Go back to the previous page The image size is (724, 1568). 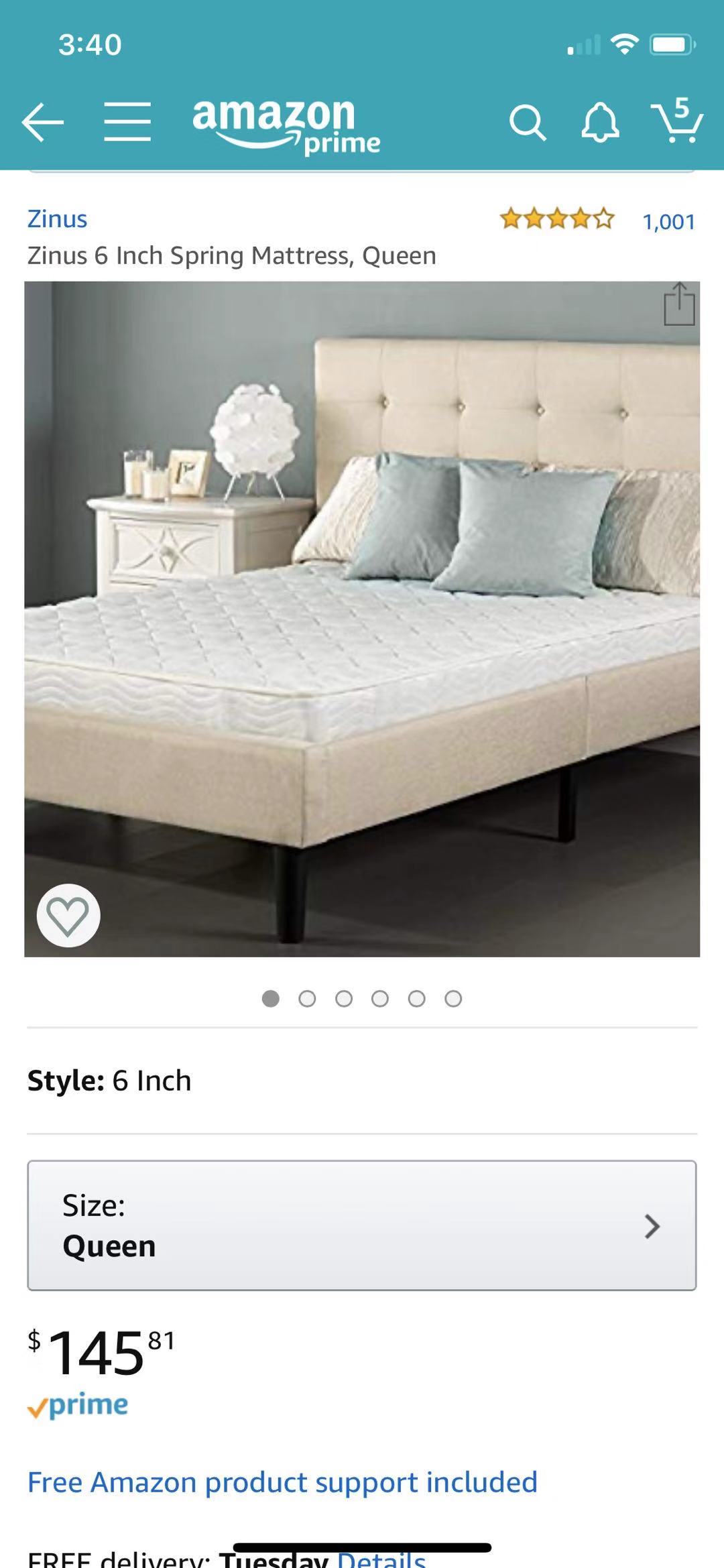[42, 122]
